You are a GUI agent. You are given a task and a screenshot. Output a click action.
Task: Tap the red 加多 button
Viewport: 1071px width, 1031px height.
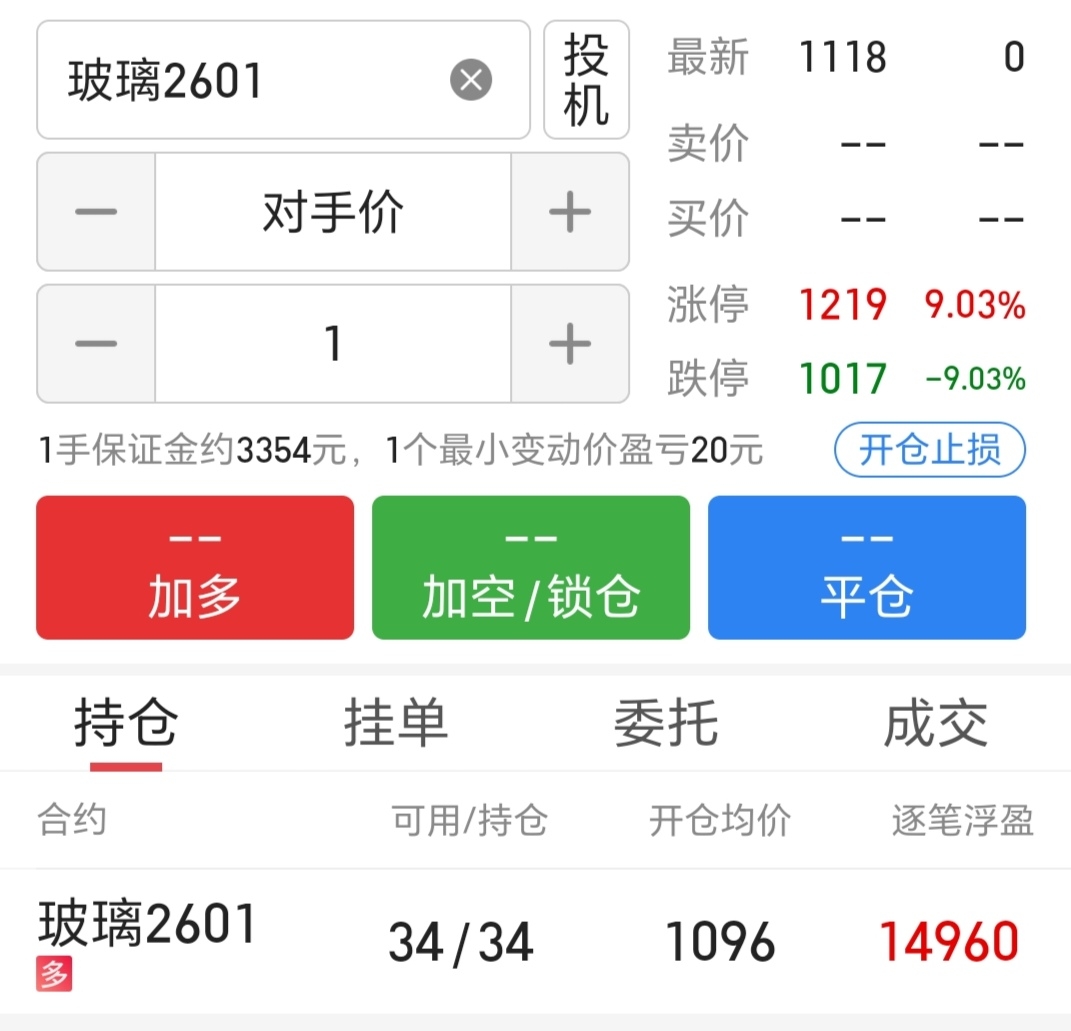[195, 568]
